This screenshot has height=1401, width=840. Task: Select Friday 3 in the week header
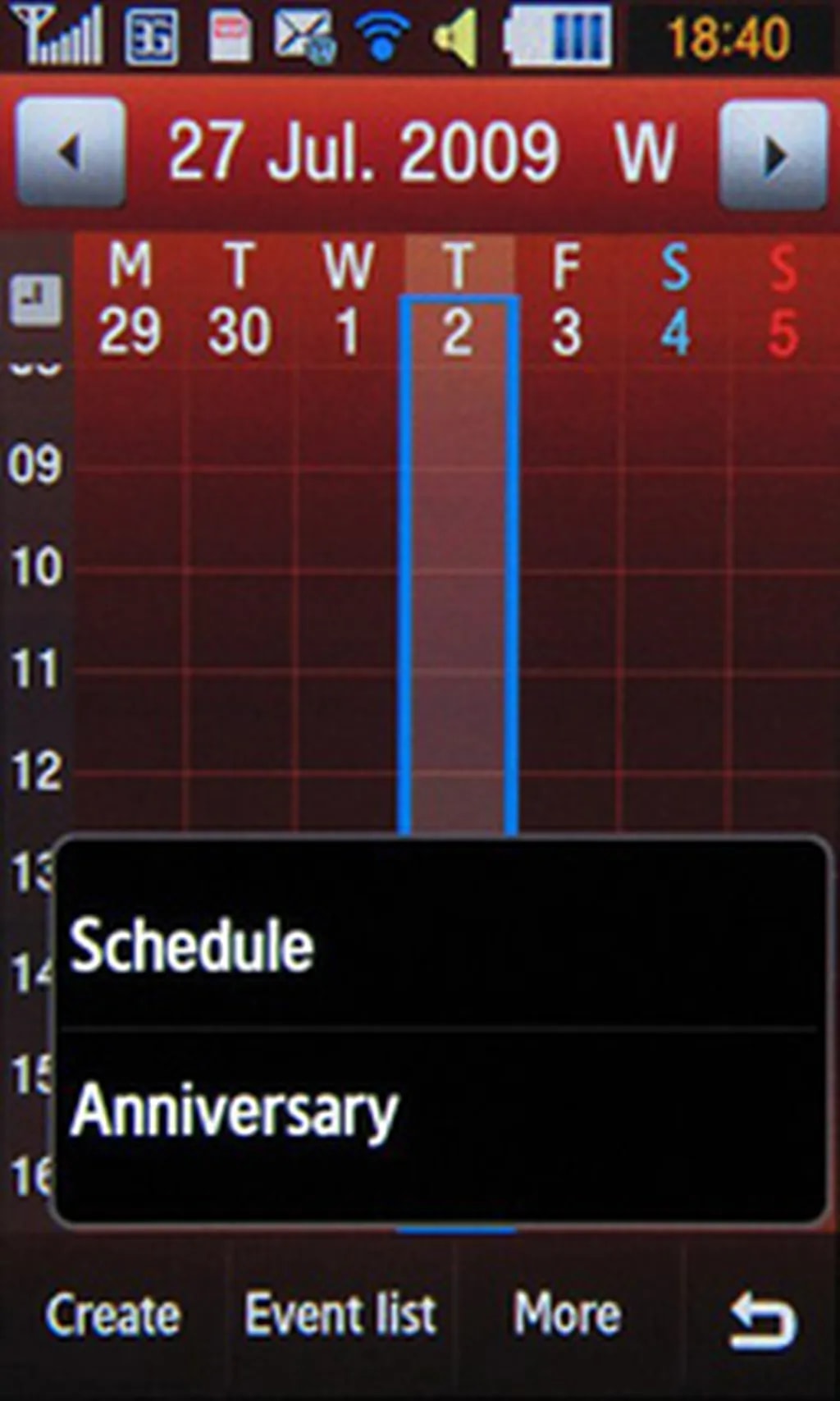pos(567,301)
